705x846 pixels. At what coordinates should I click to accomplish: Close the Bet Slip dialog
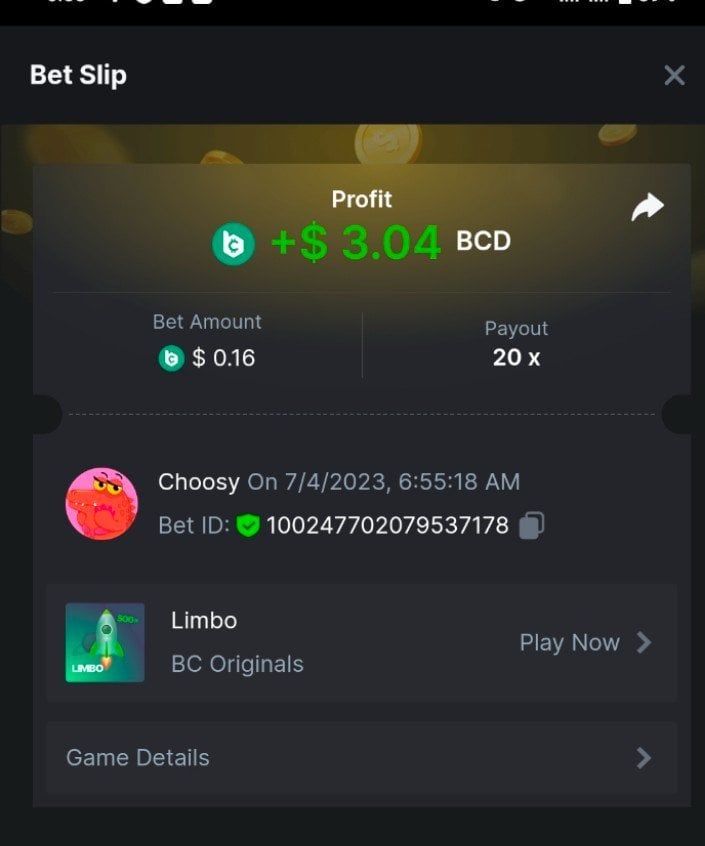[674, 75]
